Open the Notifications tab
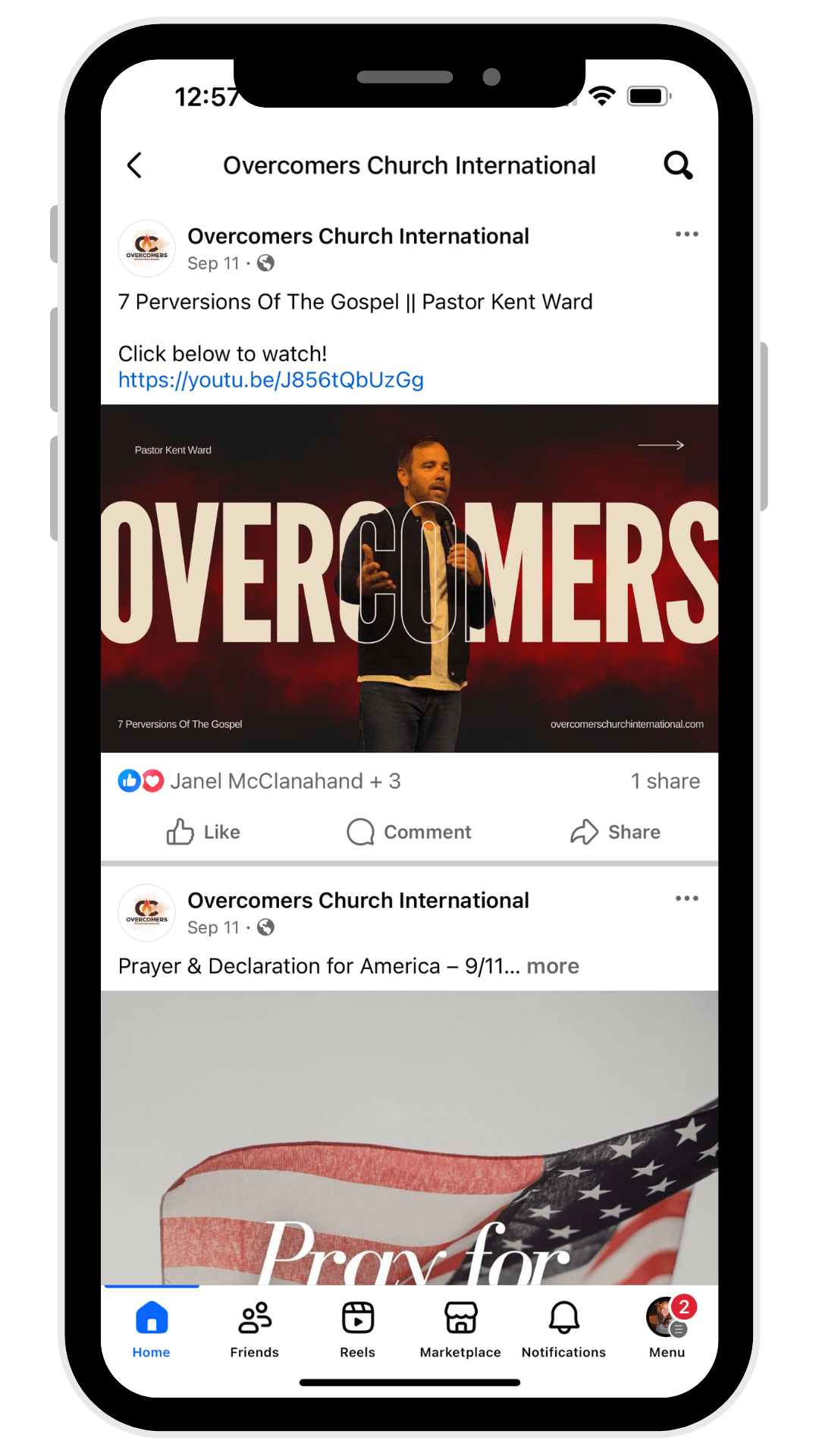Screen dimensions: 819x1456 pos(563,1329)
